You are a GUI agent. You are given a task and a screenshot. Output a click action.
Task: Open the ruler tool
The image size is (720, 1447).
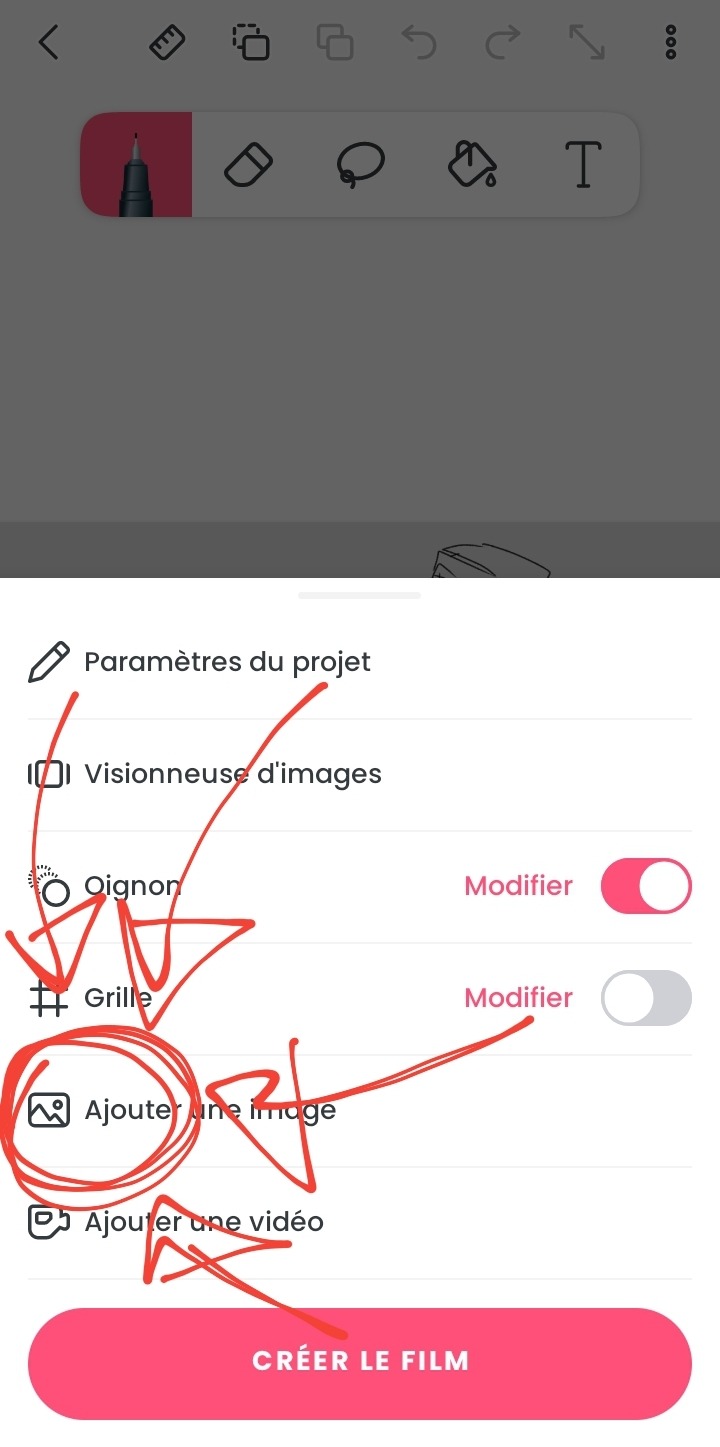pos(168,42)
